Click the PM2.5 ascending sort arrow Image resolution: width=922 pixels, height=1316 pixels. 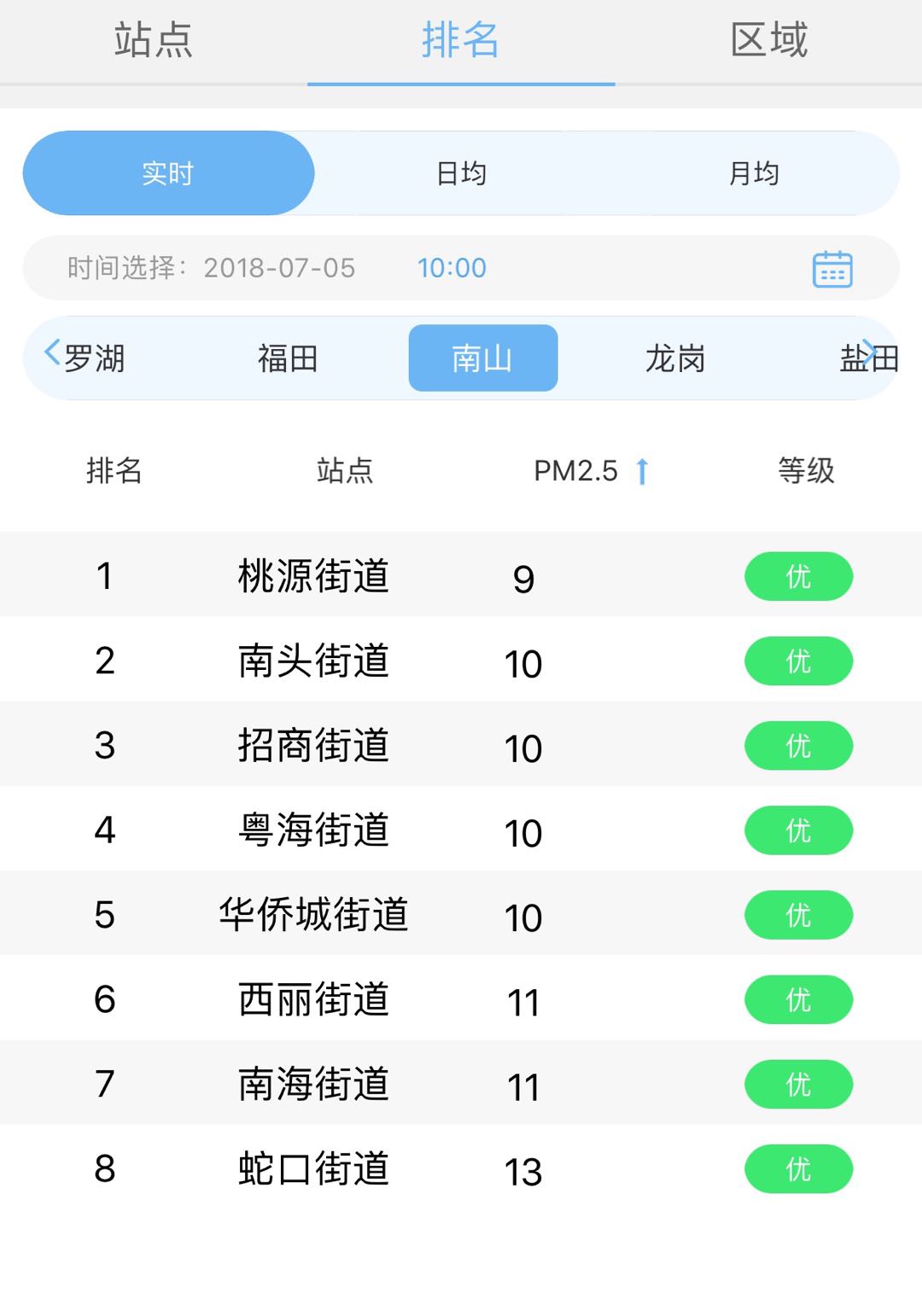(x=641, y=471)
